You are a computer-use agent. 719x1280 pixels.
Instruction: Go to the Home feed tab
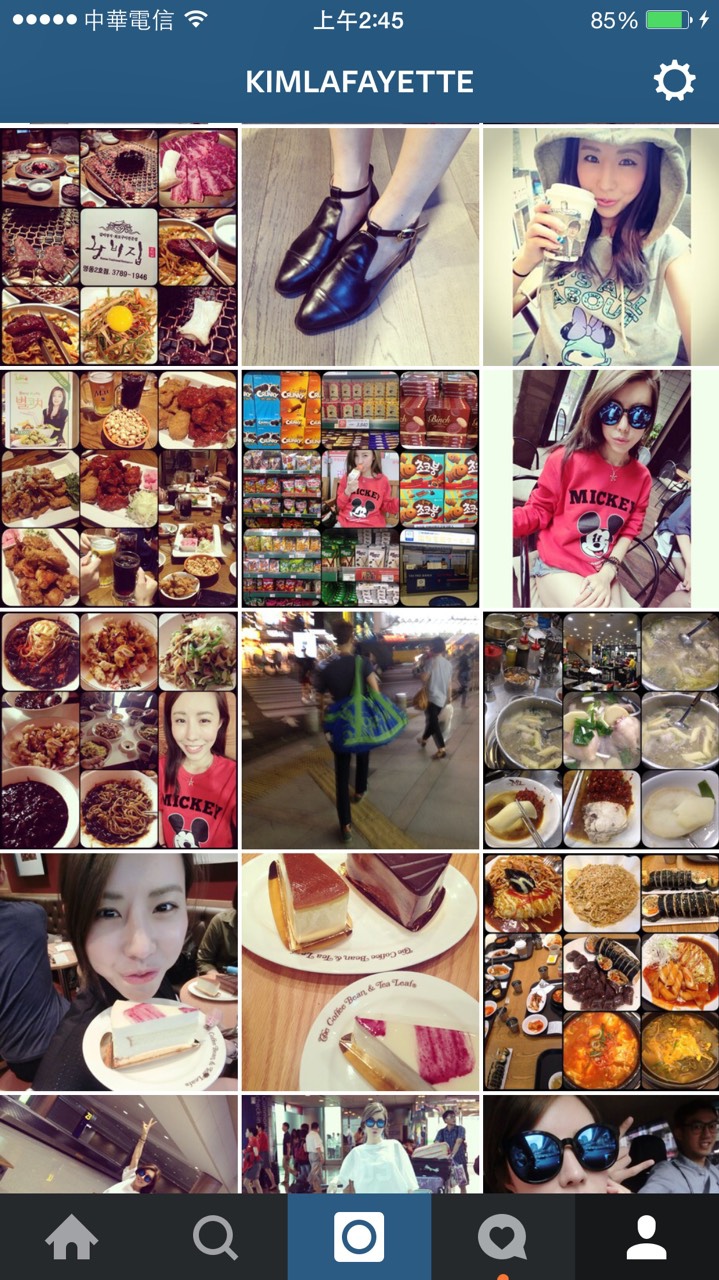point(72,1238)
